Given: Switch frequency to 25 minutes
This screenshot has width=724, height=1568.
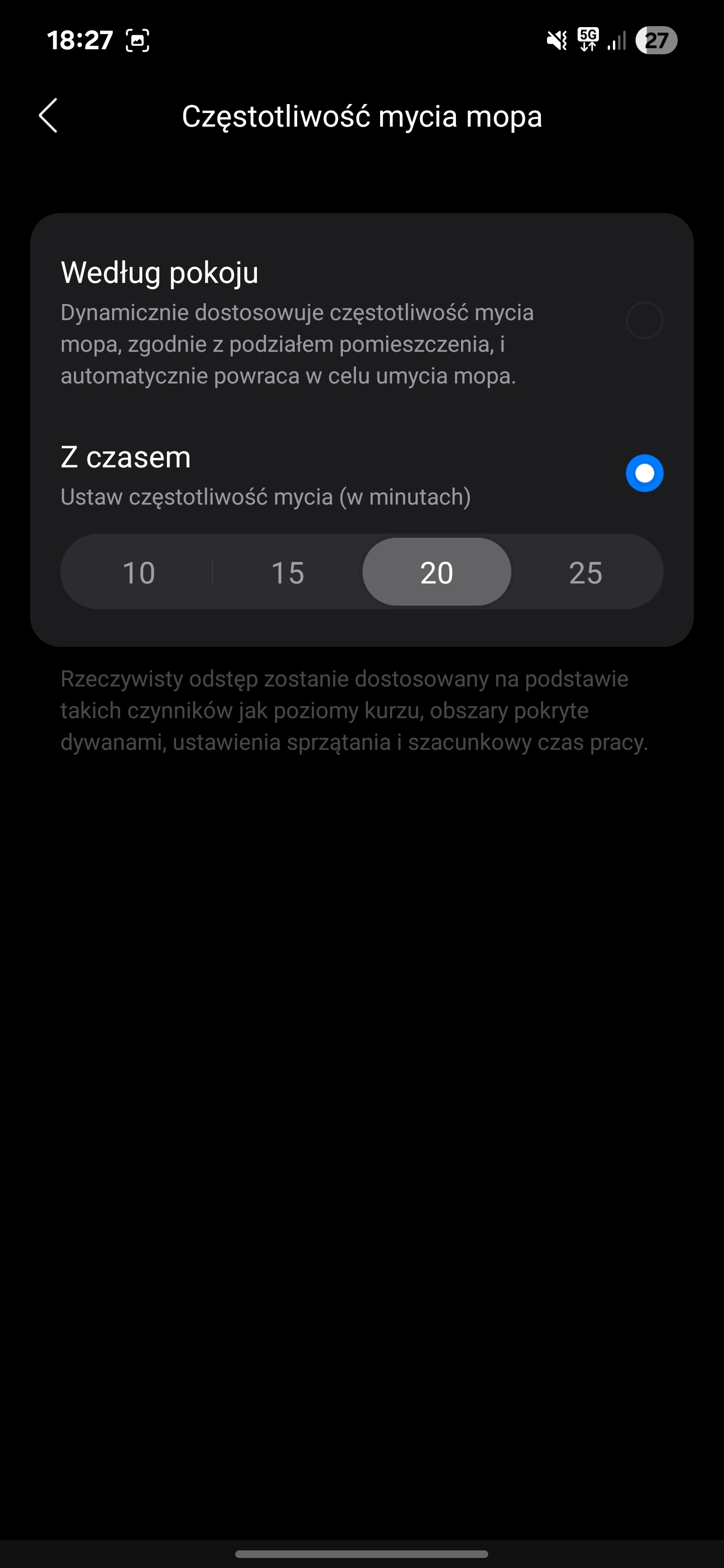Looking at the screenshot, I should tap(586, 572).
